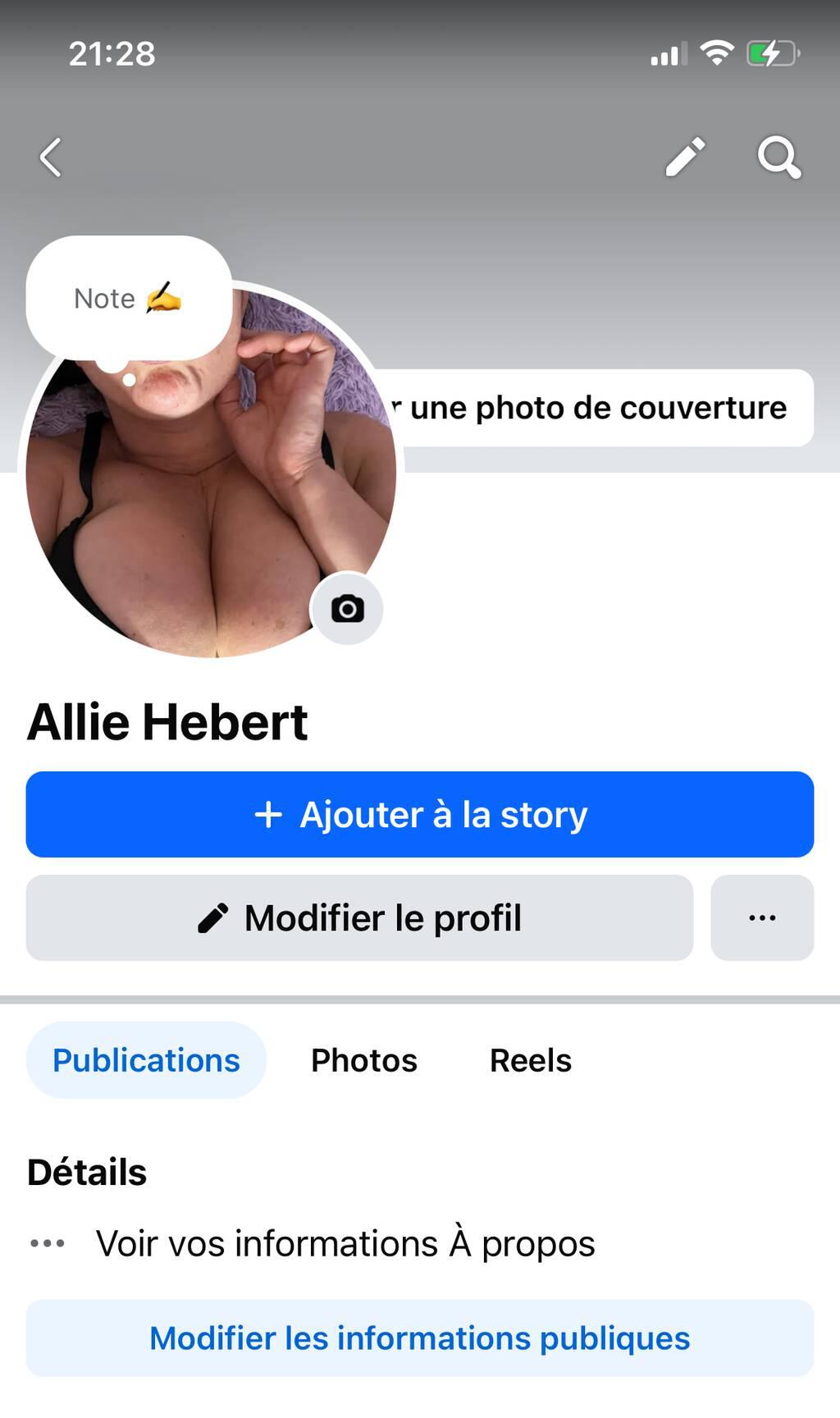Tap Modifier le profil

point(359,918)
